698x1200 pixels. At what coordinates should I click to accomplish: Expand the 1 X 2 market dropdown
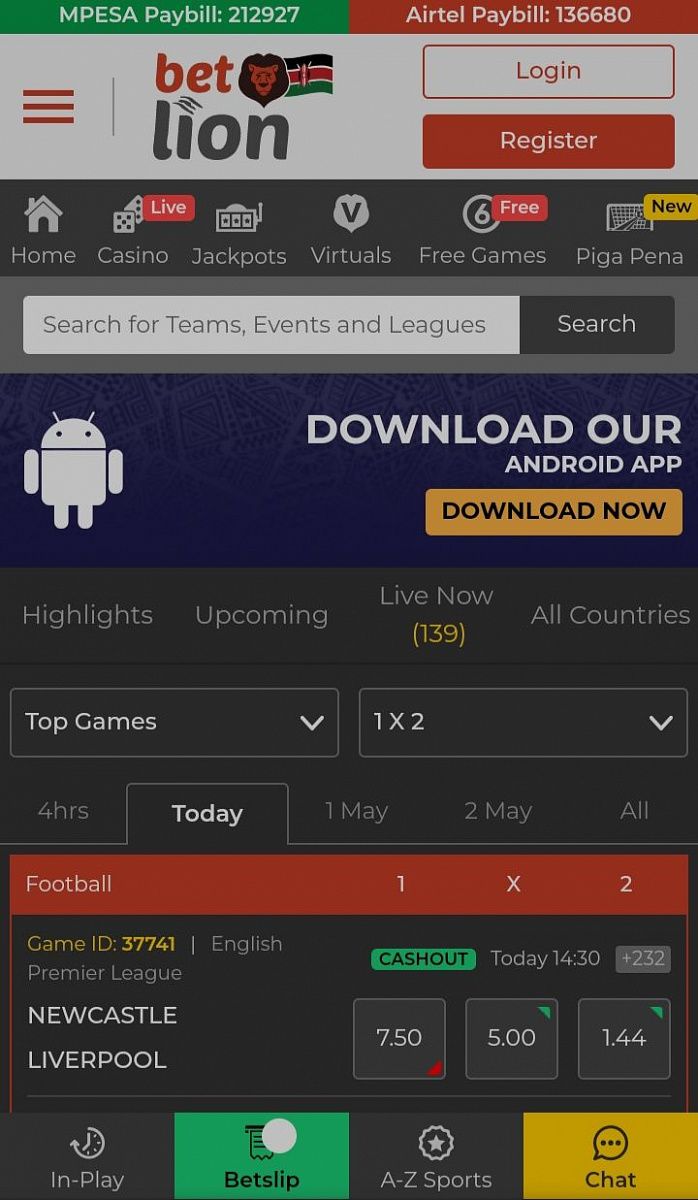click(x=522, y=722)
